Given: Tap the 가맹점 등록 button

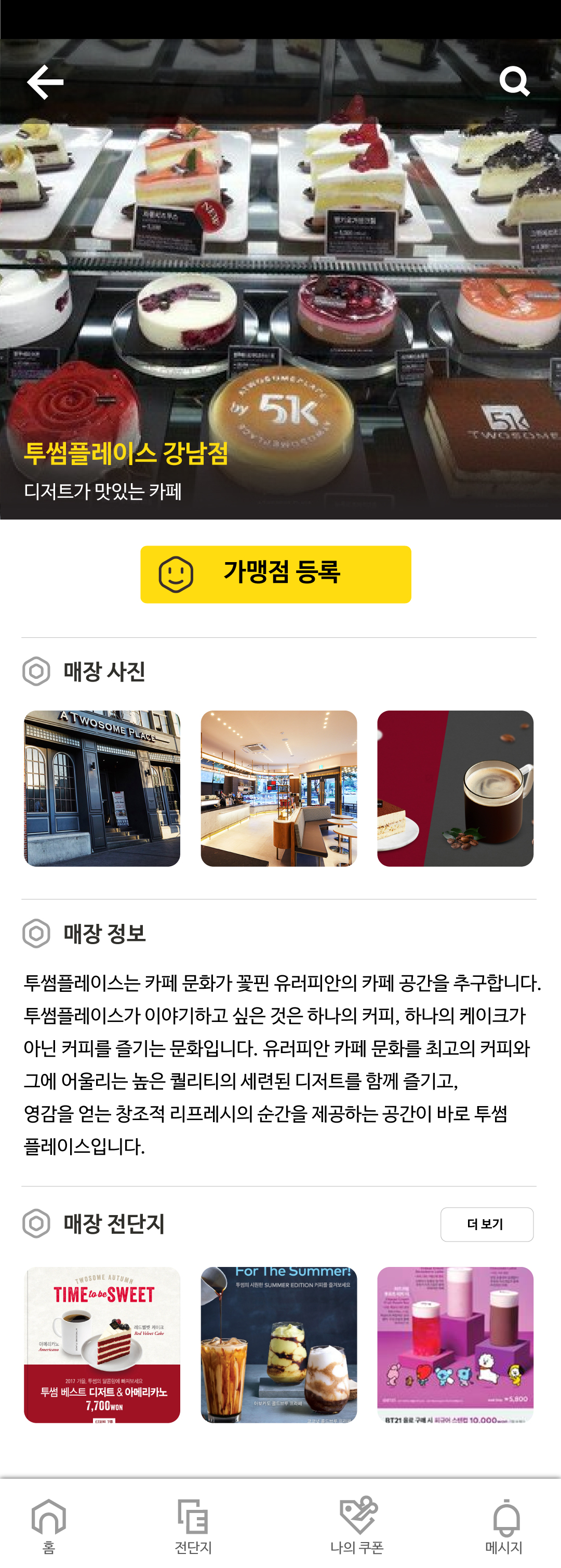Looking at the screenshot, I should point(275,574).
